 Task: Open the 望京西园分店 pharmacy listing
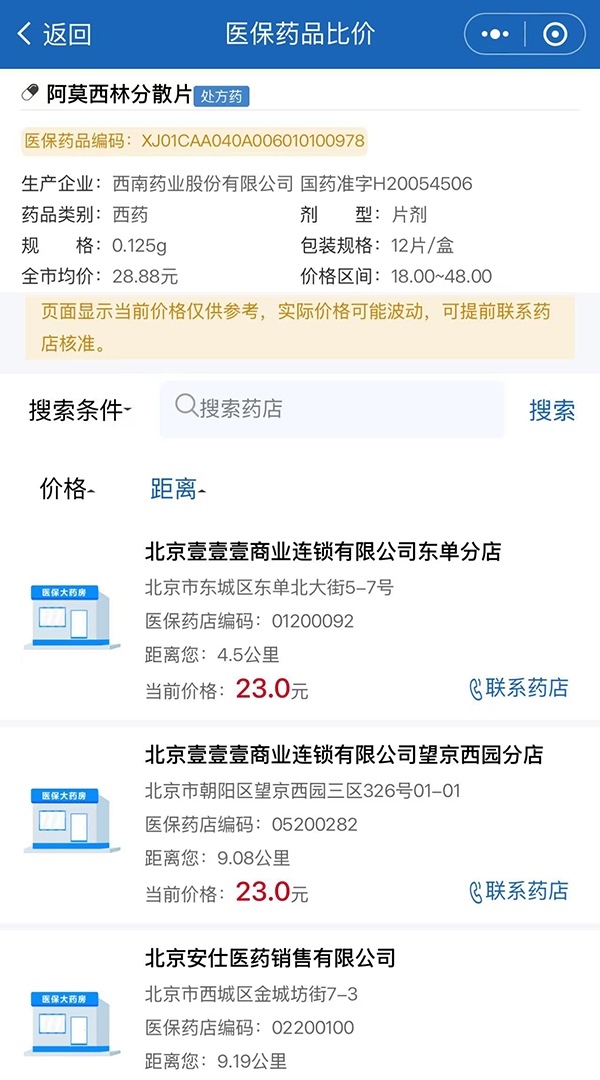point(344,754)
